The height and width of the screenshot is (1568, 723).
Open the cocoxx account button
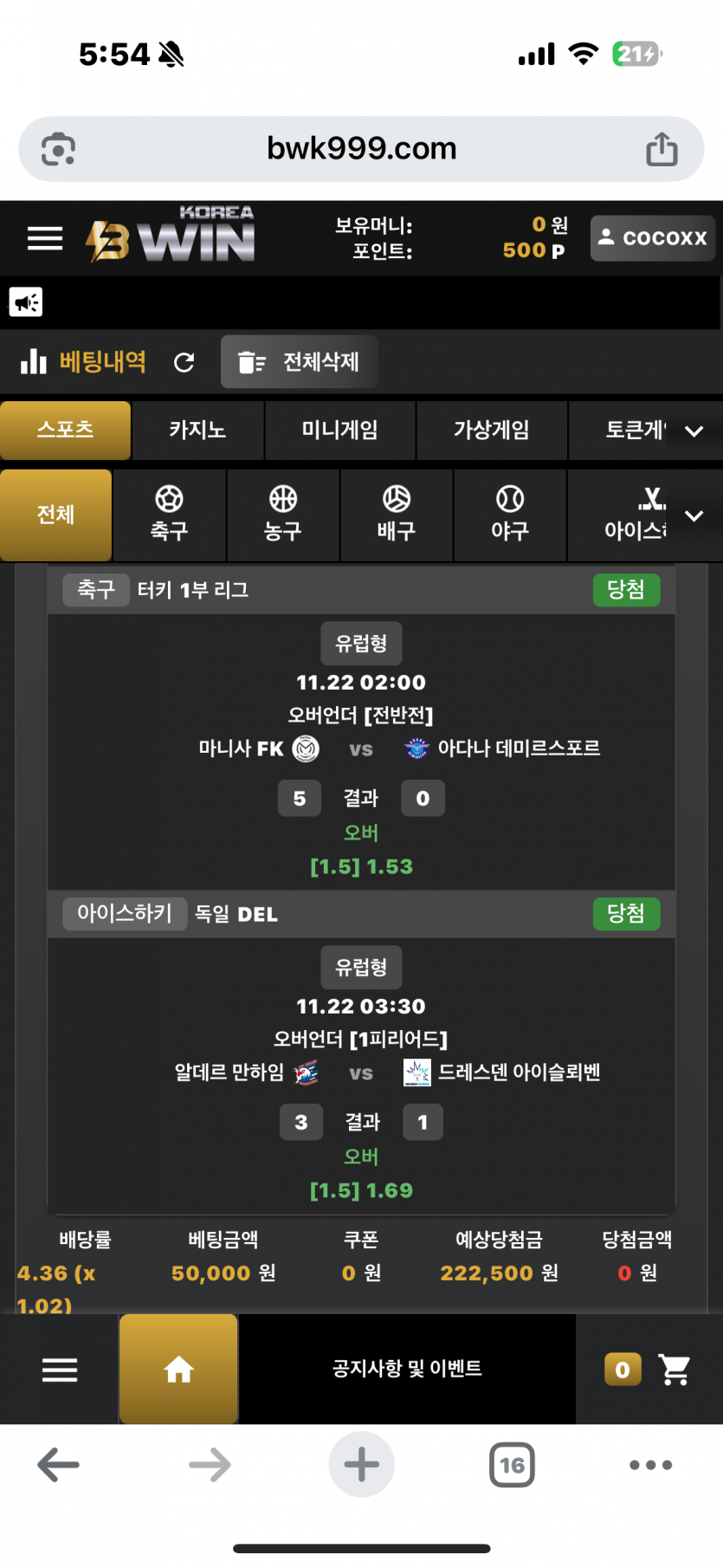pyautogui.click(x=653, y=238)
